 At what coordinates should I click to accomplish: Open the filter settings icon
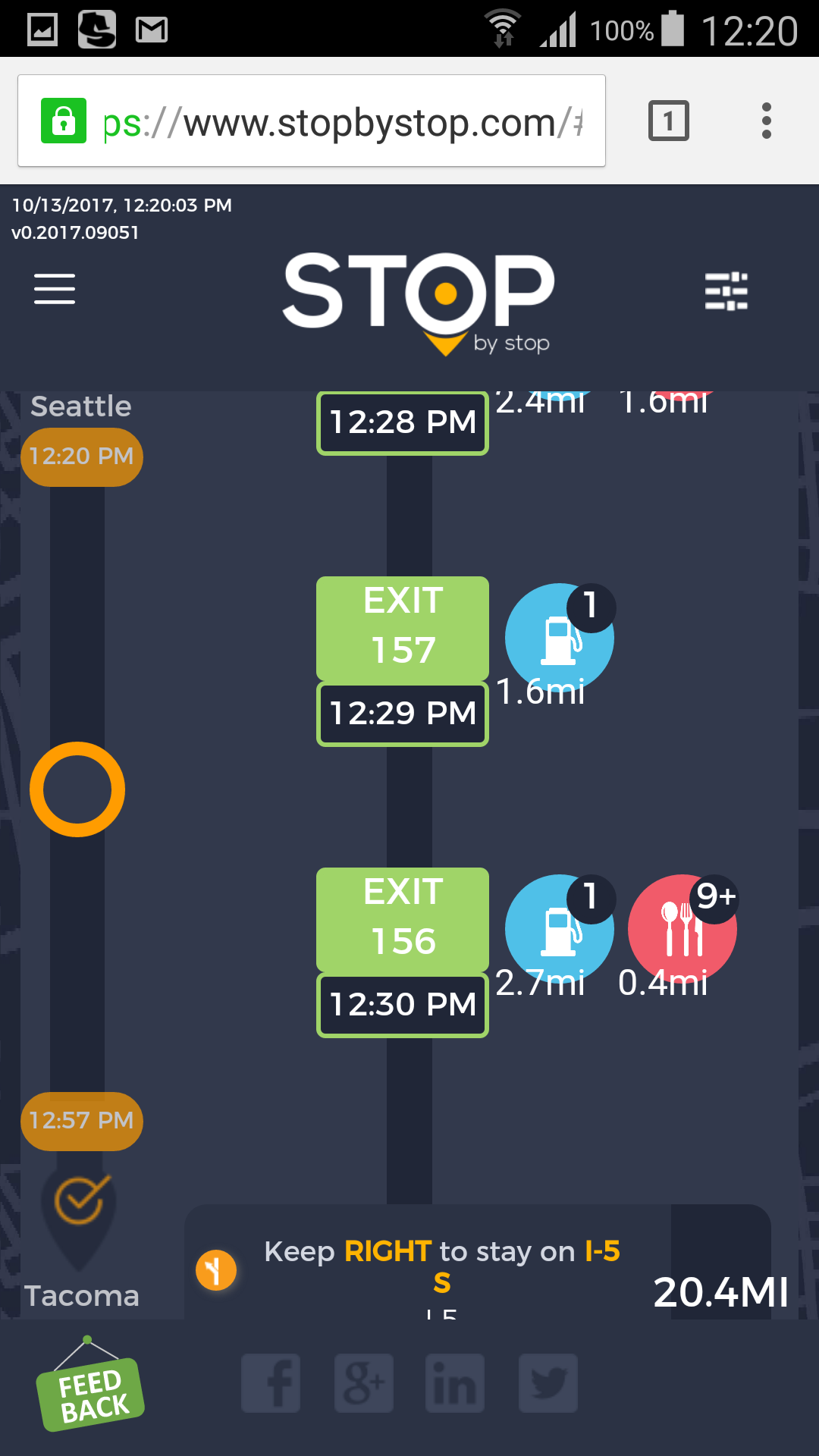click(x=726, y=291)
